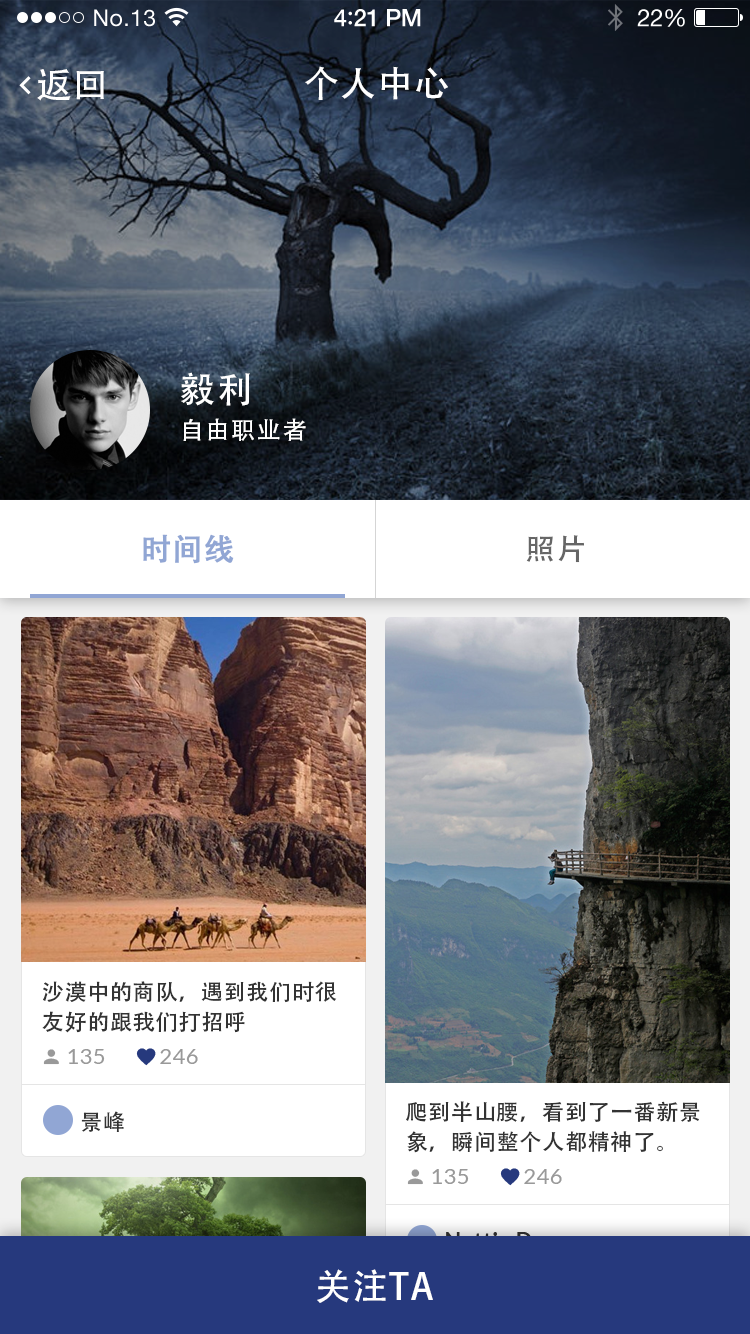This screenshot has height=1334, width=750.
Task: Go back using the 返回 button
Action: click(x=62, y=85)
